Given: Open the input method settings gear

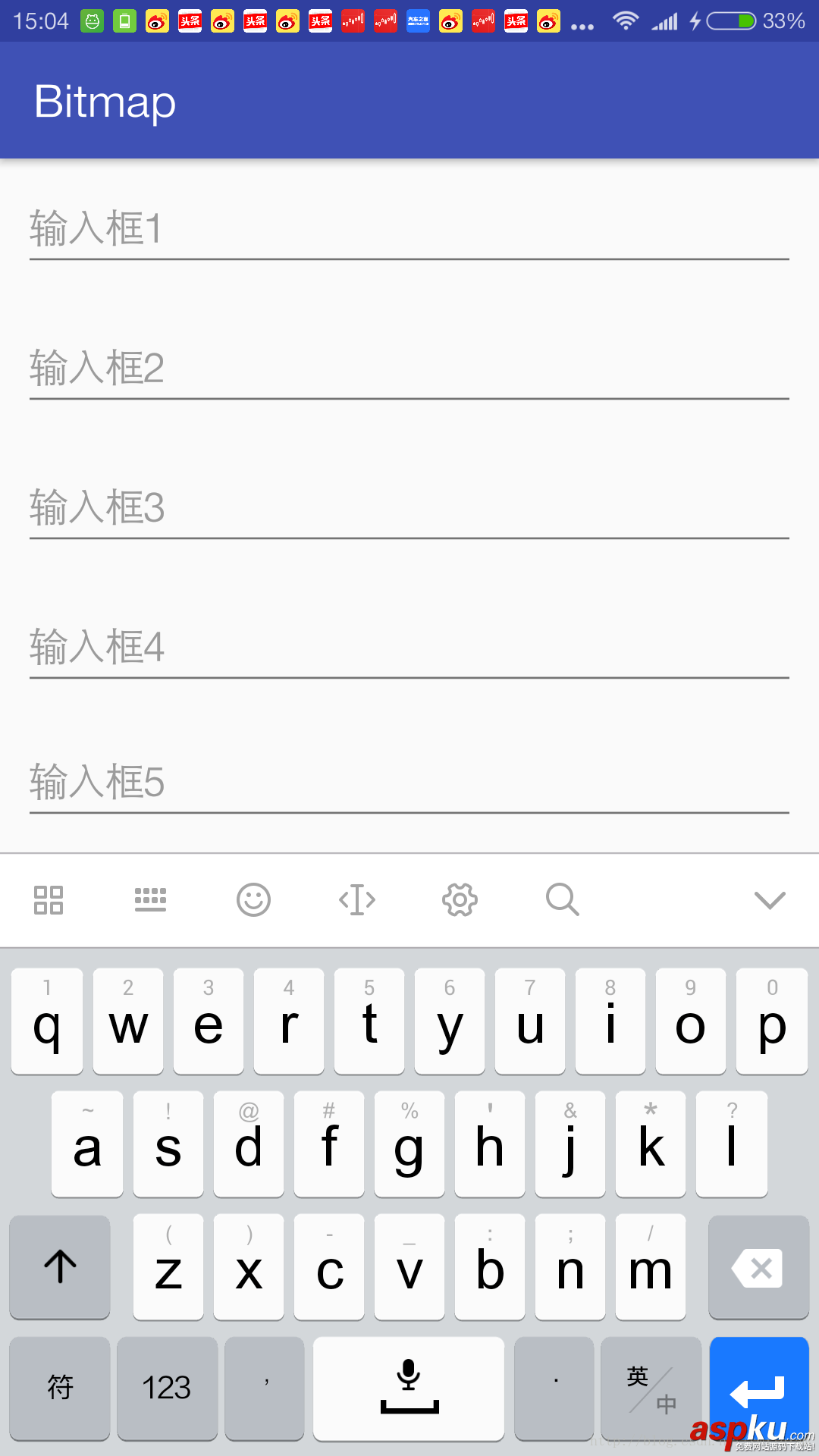Looking at the screenshot, I should coord(460,900).
